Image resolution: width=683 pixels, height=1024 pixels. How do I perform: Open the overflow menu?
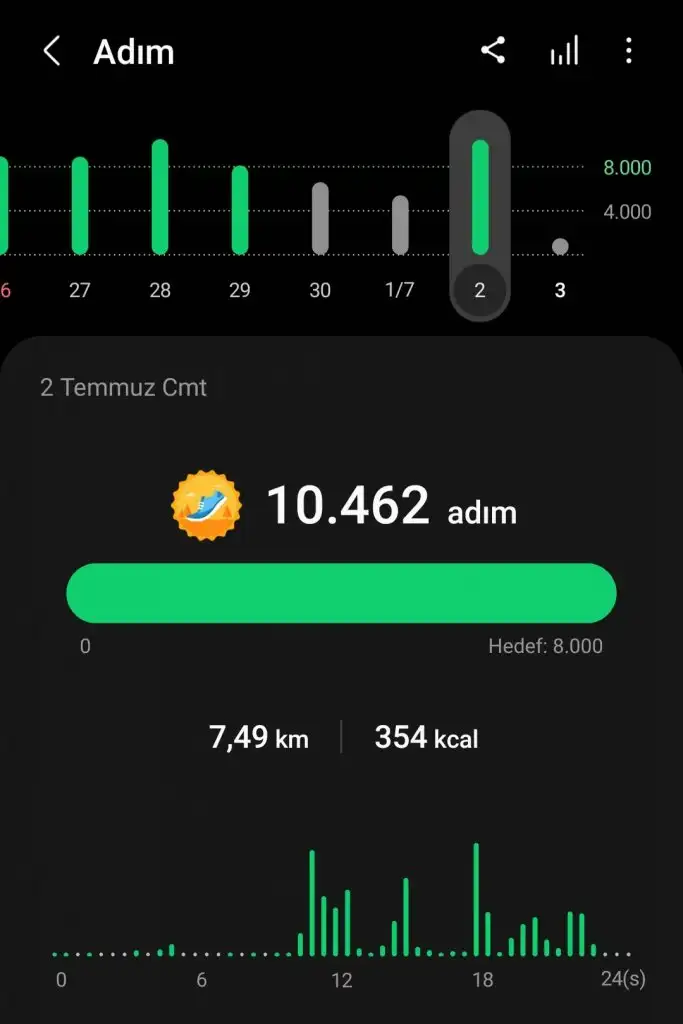(628, 52)
